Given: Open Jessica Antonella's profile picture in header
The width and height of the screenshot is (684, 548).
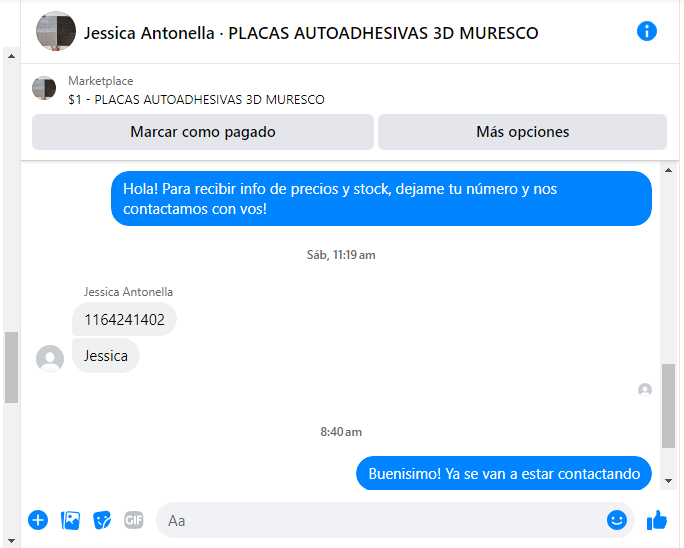Looking at the screenshot, I should point(56,32).
